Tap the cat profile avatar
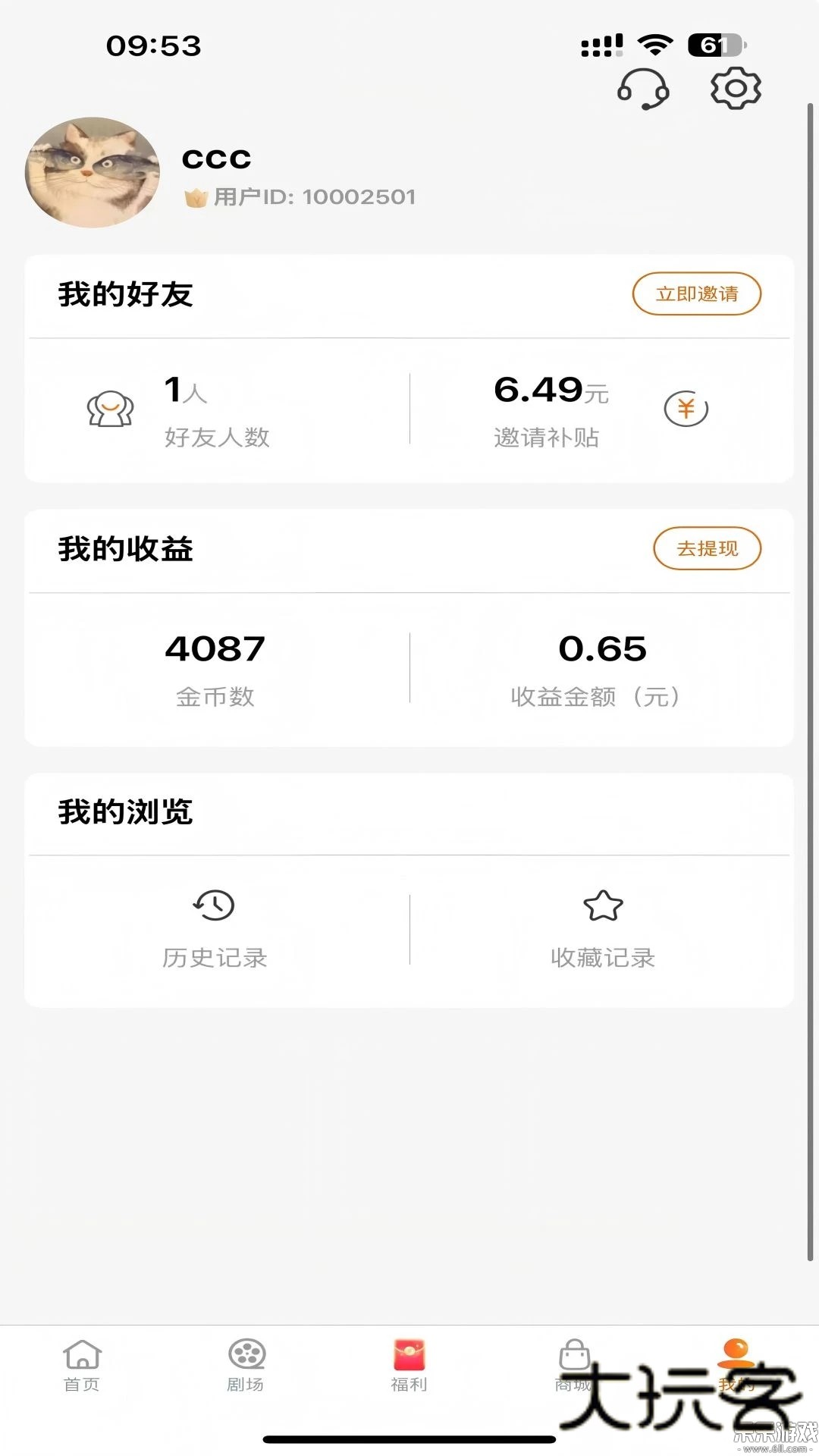Screen dimensions: 819x1456 pyautogui.click(x=93, y=172)
